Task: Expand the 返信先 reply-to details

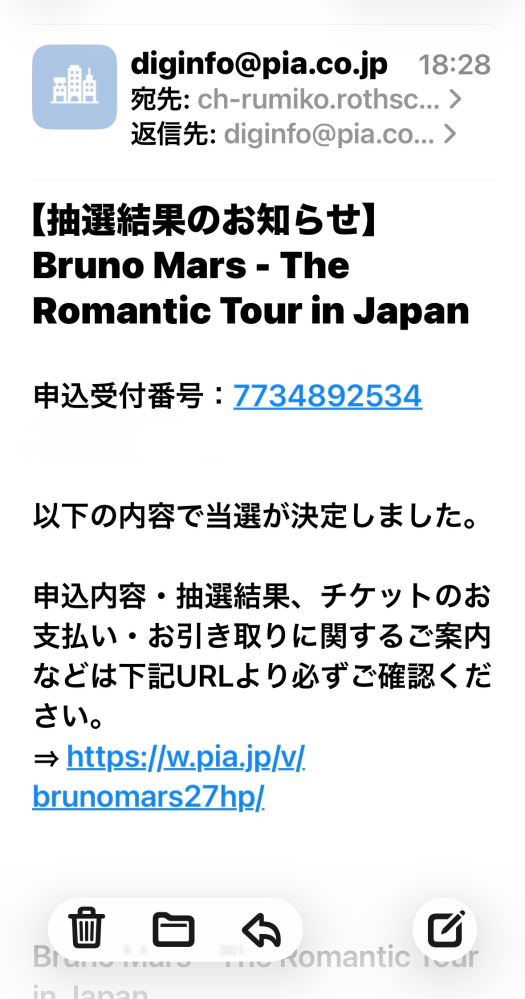Action: click(294, 134)
